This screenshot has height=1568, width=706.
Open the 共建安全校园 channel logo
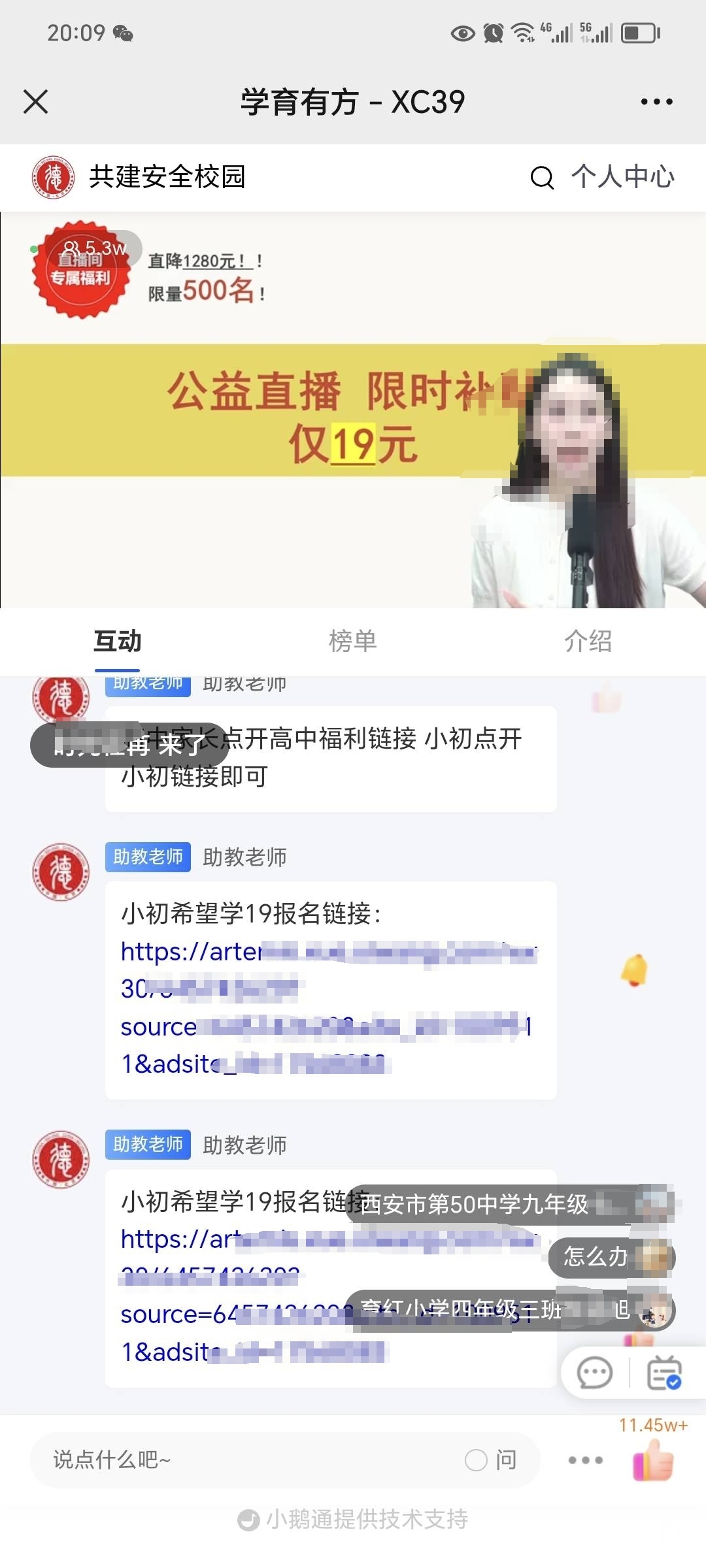click(54, 177)
